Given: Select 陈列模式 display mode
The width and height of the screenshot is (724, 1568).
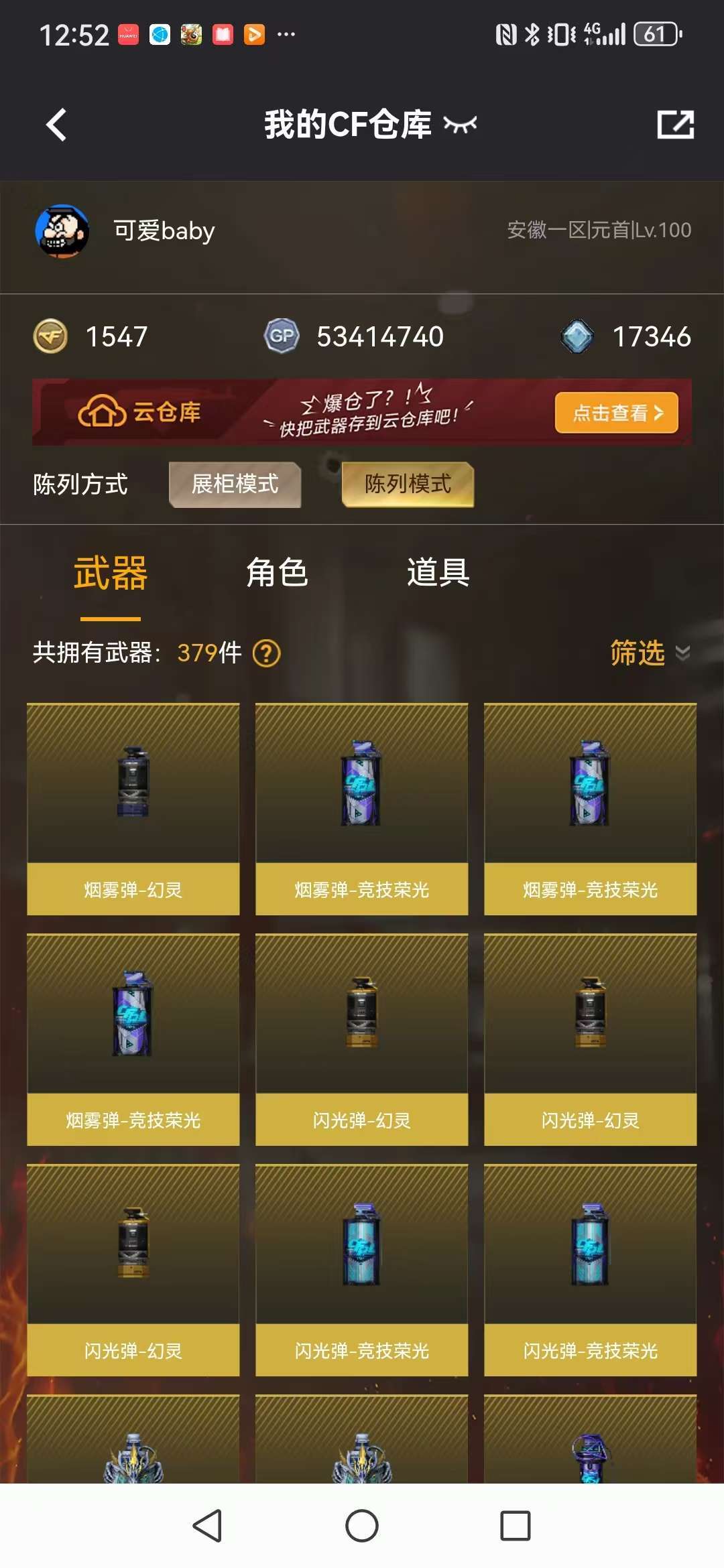Looking at the screenshot, I should [x=408, y=484].
